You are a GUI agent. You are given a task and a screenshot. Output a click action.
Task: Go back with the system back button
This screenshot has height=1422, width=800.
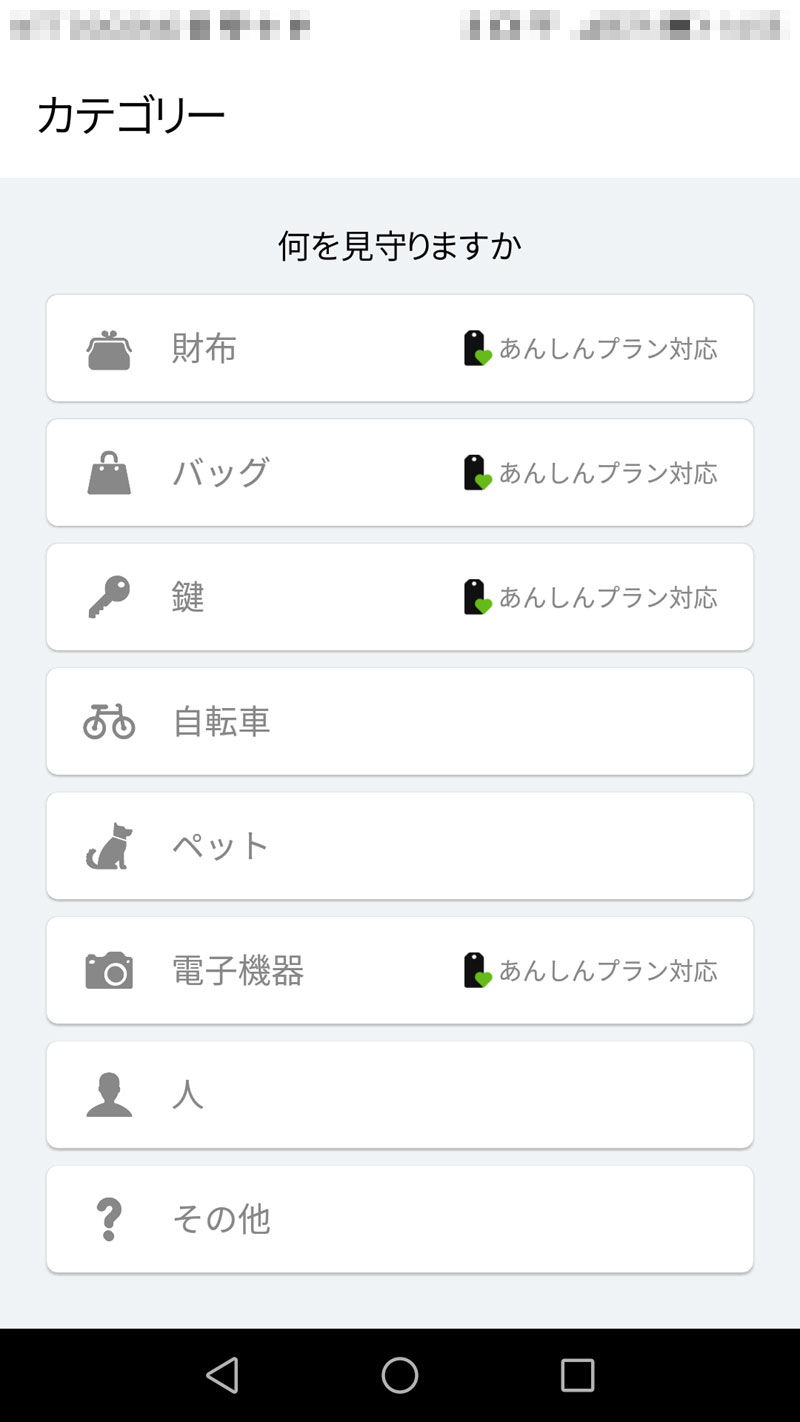coord(222,1375)
